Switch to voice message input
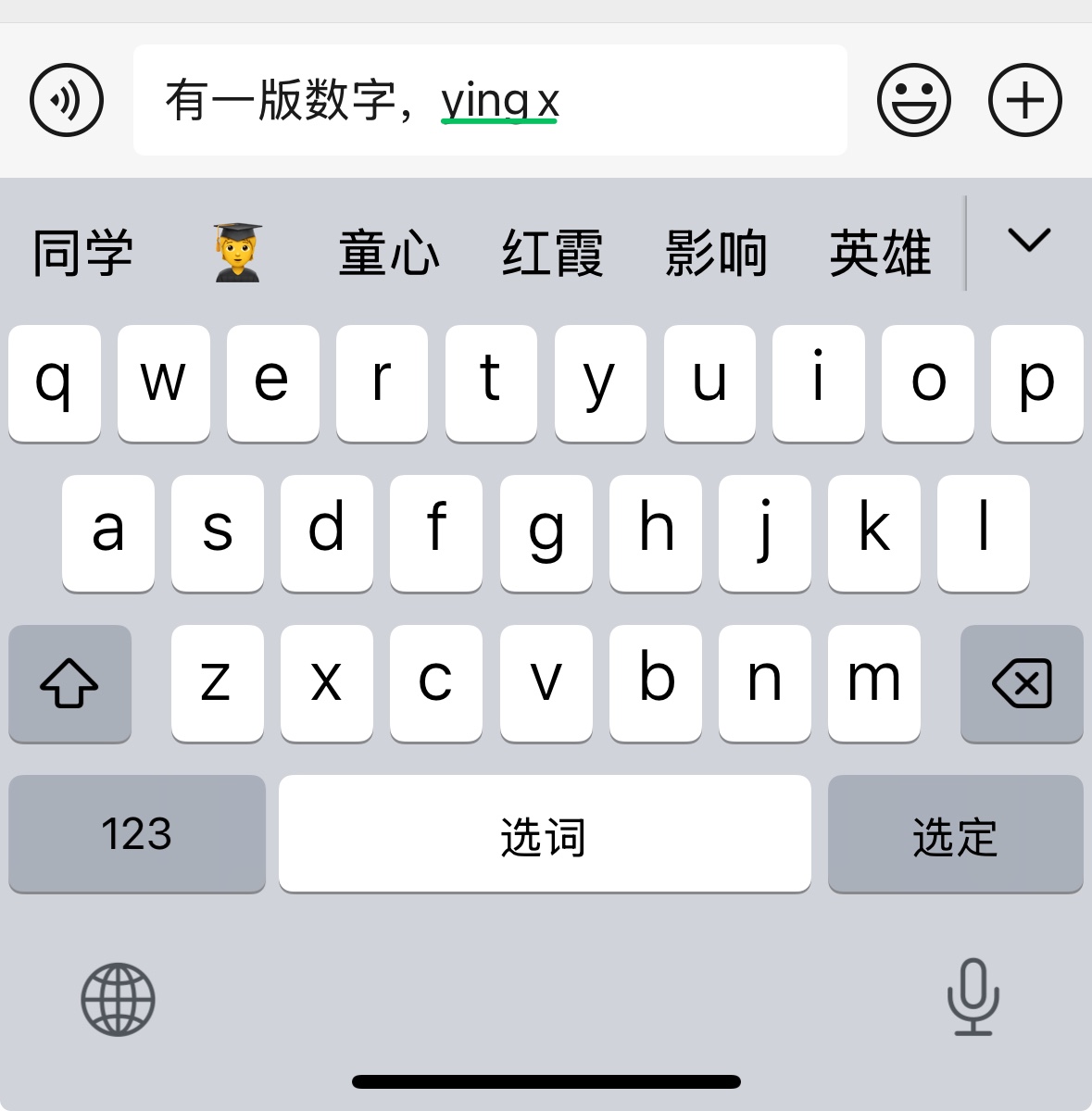The width and height of the screenshot is (1092, 1111). [67, 100]
